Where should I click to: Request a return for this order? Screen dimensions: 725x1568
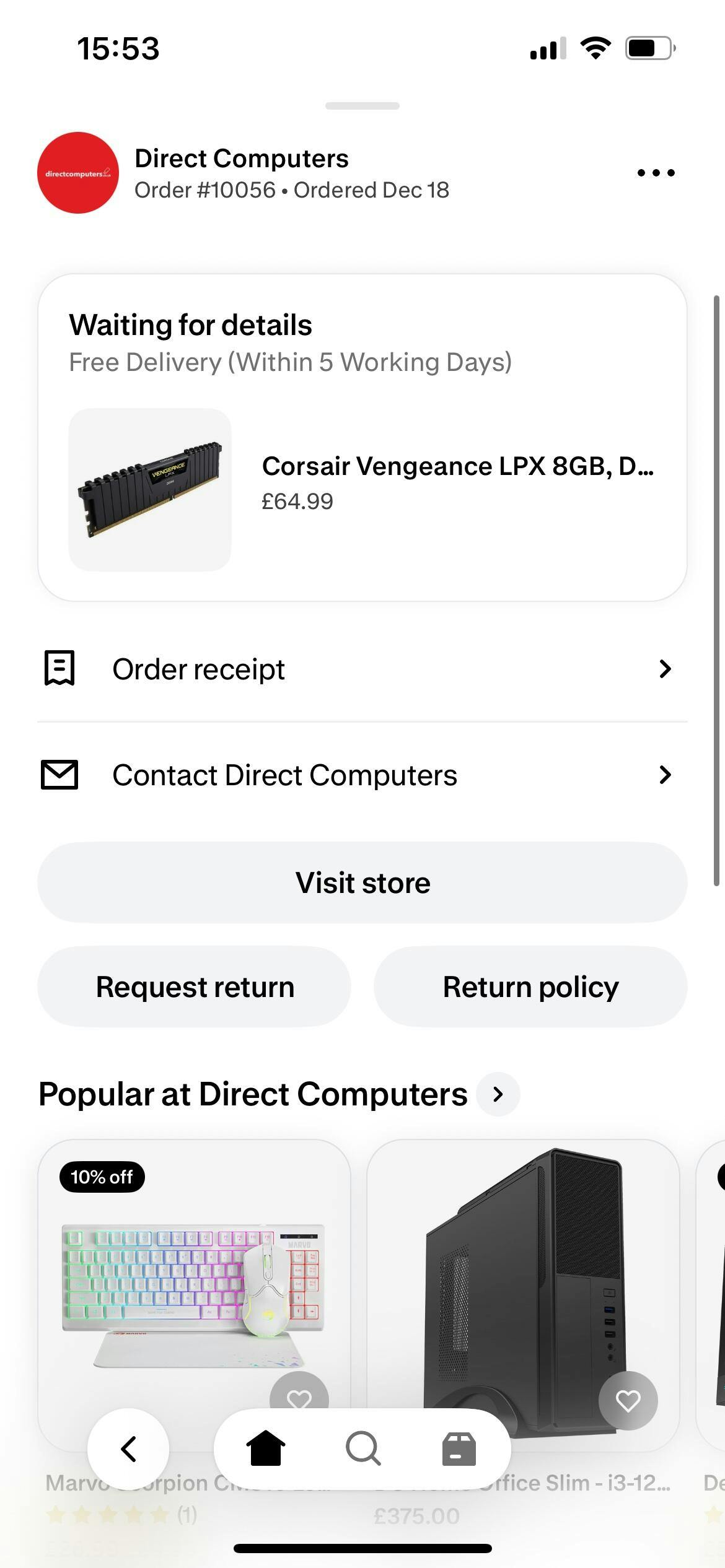(195, 987)
